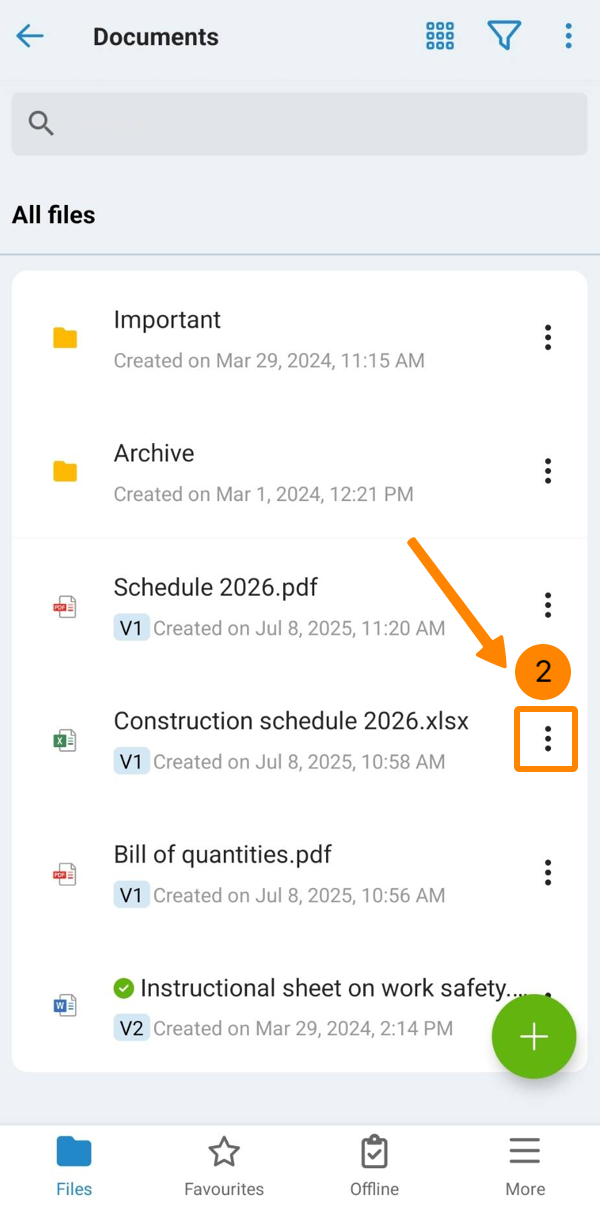Open the top-bar overflow menu
Image resolution: width=600 pixels, height=1220 pixels.
click(568, 37)
